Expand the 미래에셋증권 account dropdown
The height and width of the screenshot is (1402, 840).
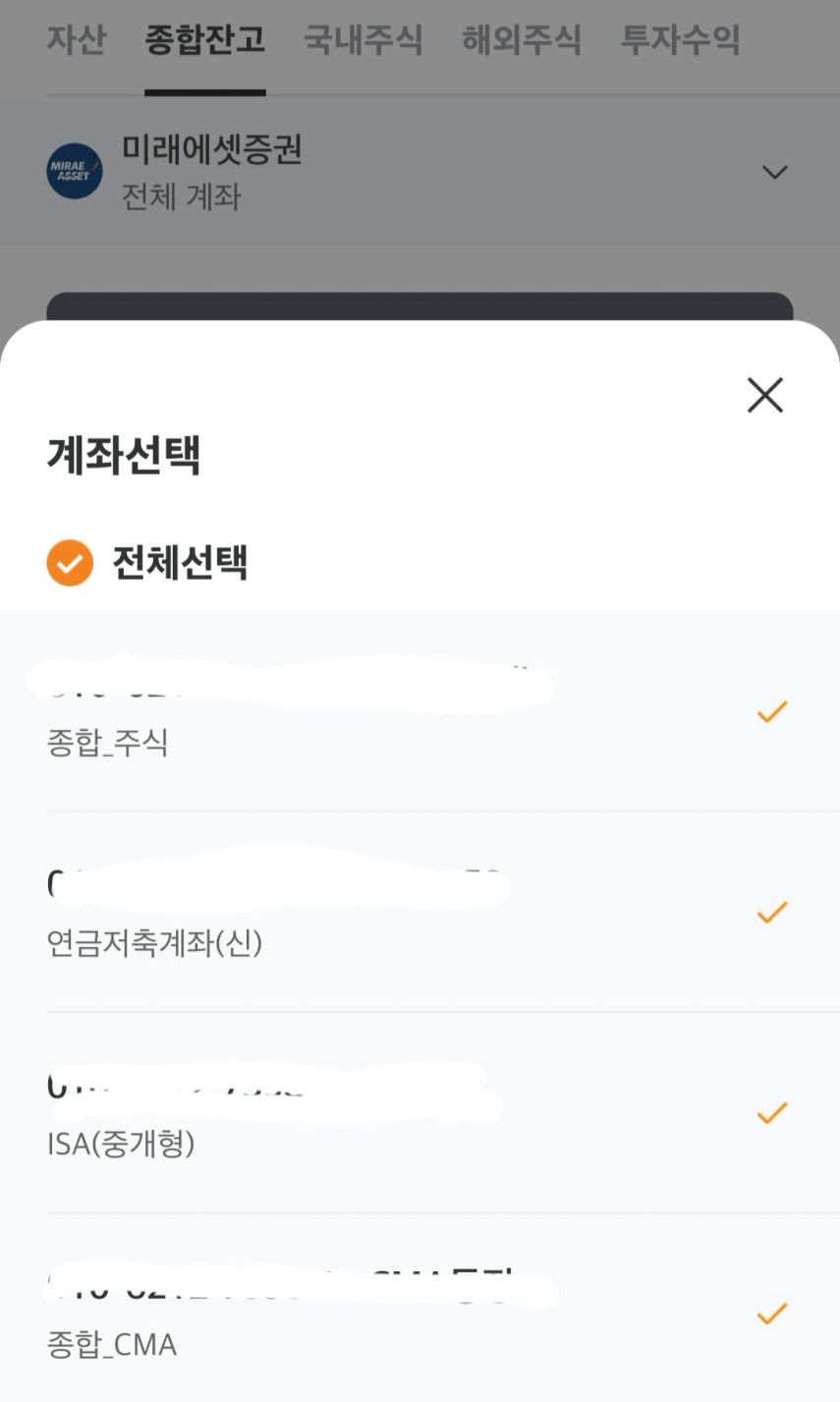(x=774, y=172)
